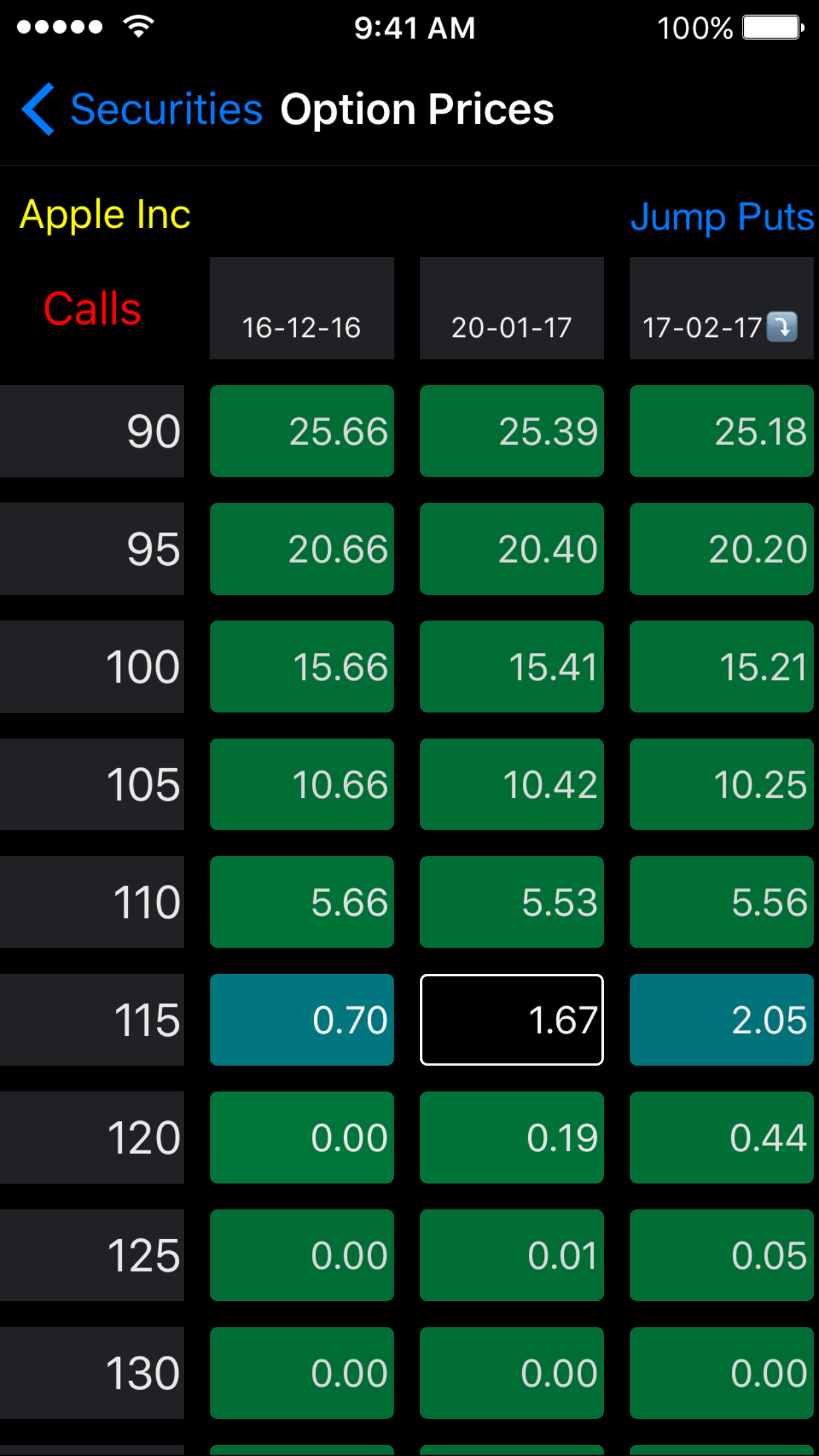Open the 10.66 call price for strike 105
This screenshot has height=1456, width=819.
click(302, 784)
